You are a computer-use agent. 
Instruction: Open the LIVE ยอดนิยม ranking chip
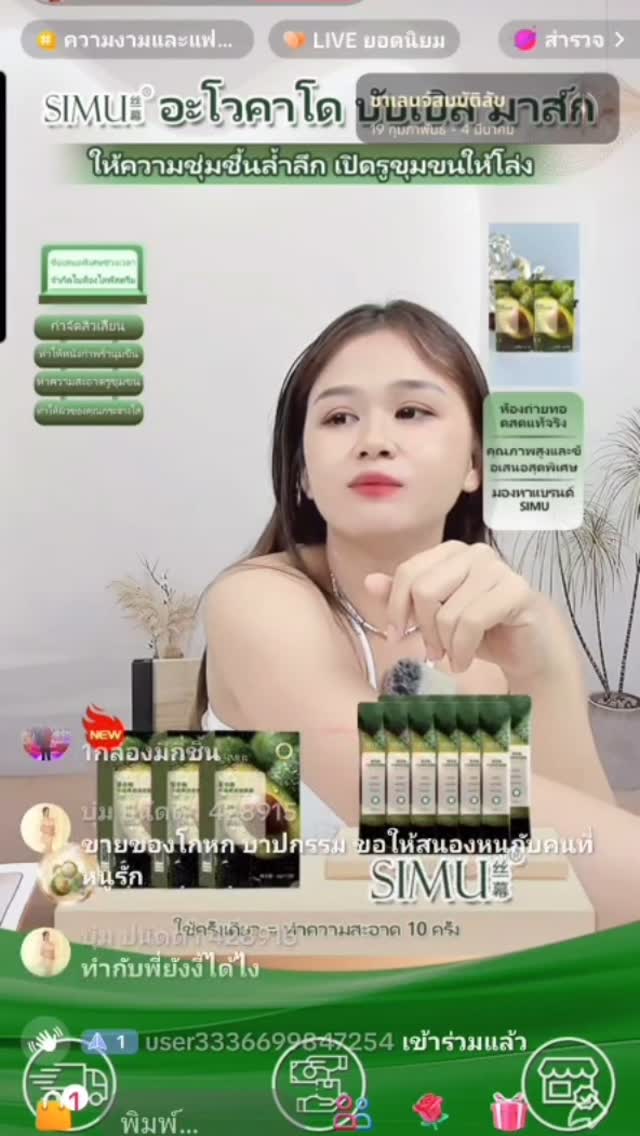[365, 40]
